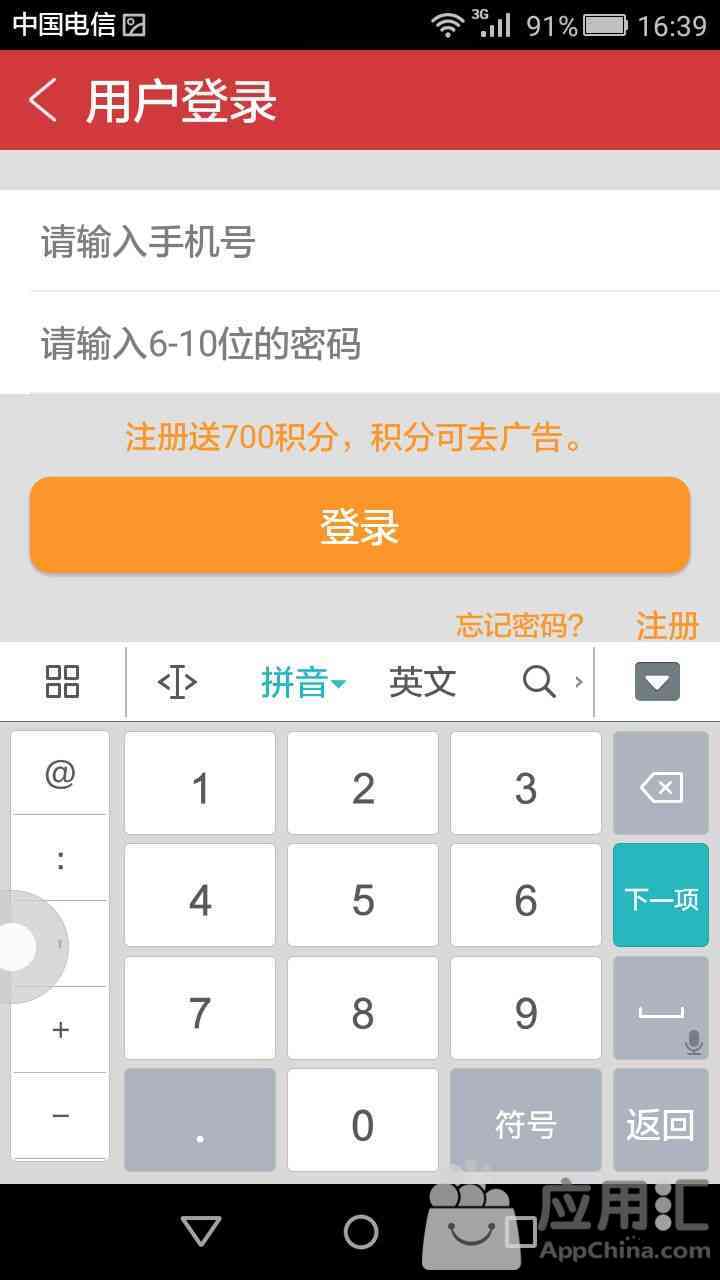Open the keyboard grid menu icon
The image size is (720, 1280).
[x=62, y=682]
